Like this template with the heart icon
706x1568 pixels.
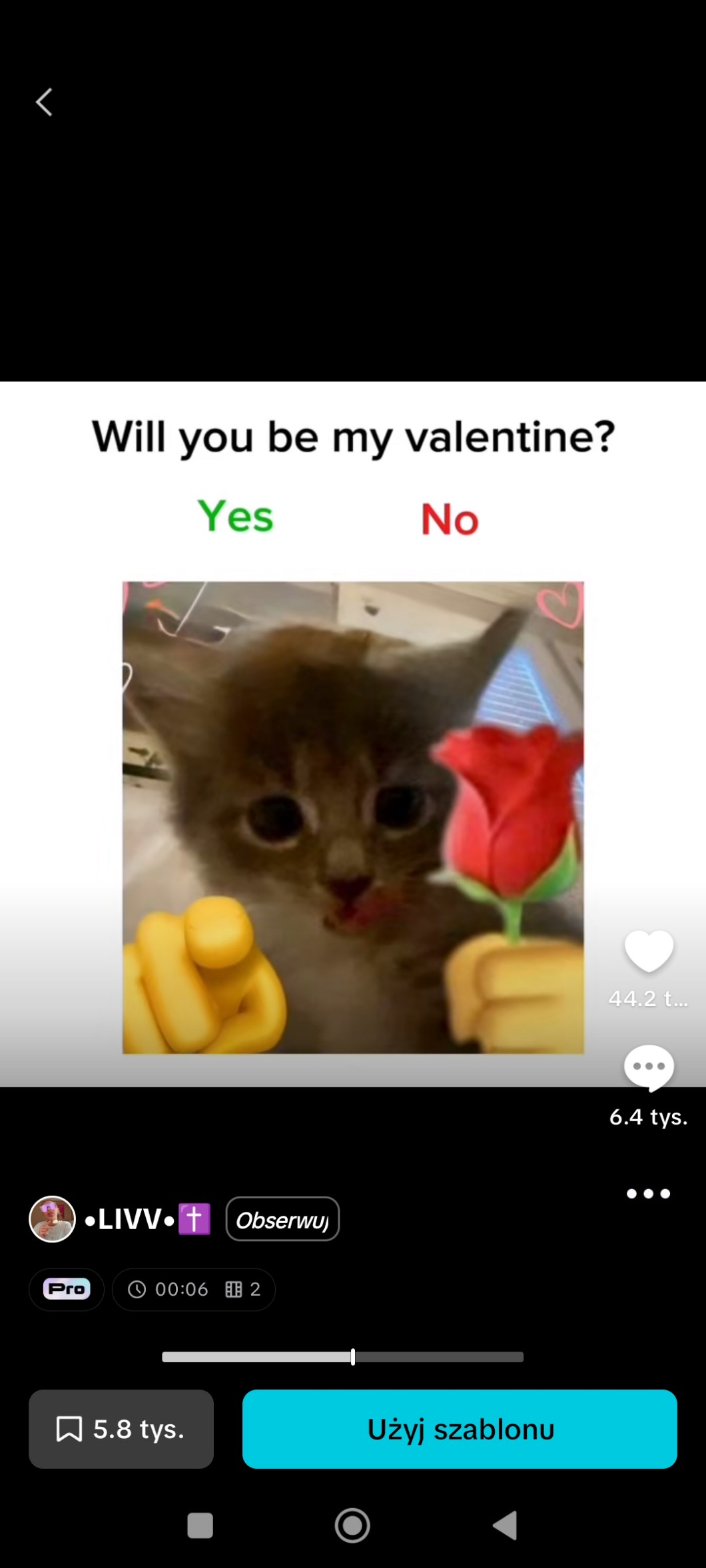pyautogui.click(x=649, y=950)
